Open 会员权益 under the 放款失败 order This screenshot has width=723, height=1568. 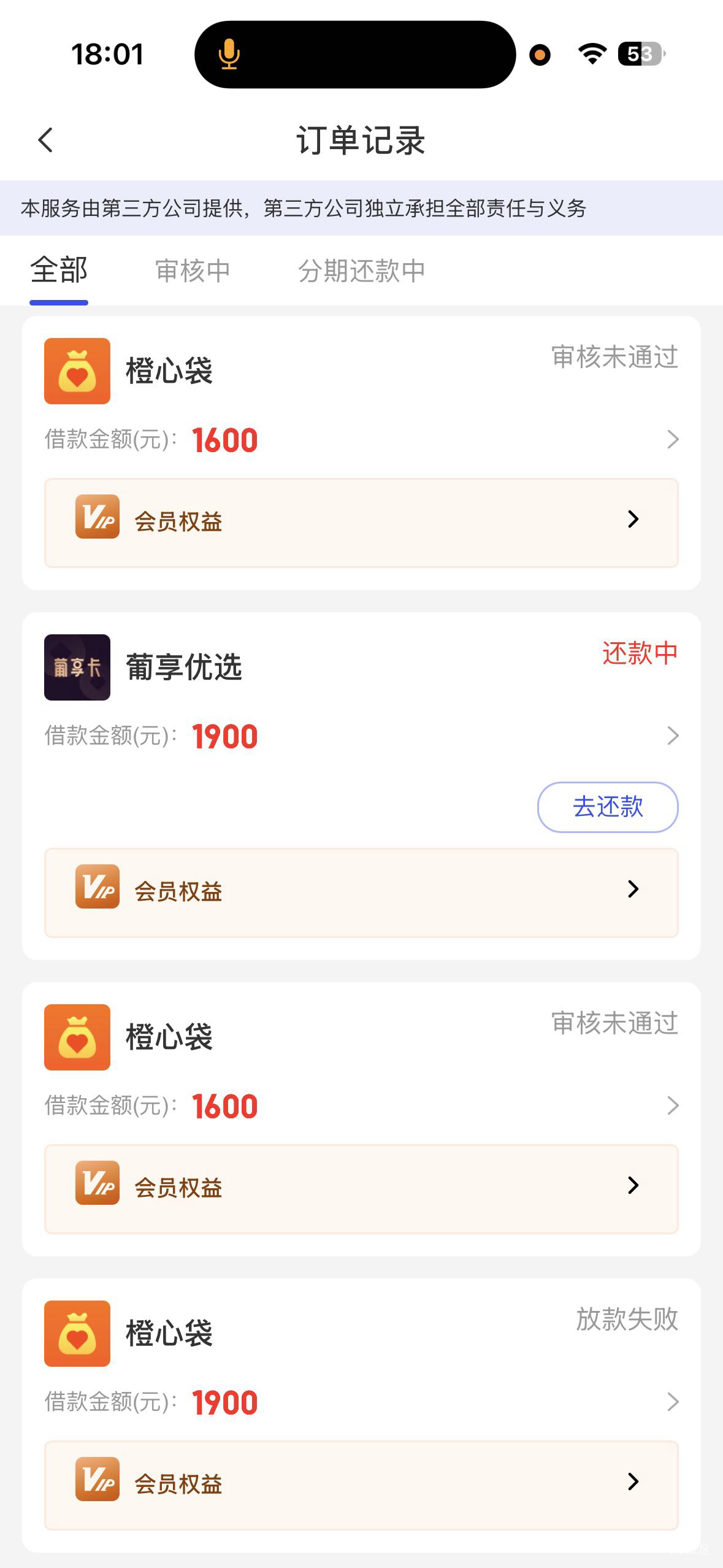click(x=361, y=1485)
